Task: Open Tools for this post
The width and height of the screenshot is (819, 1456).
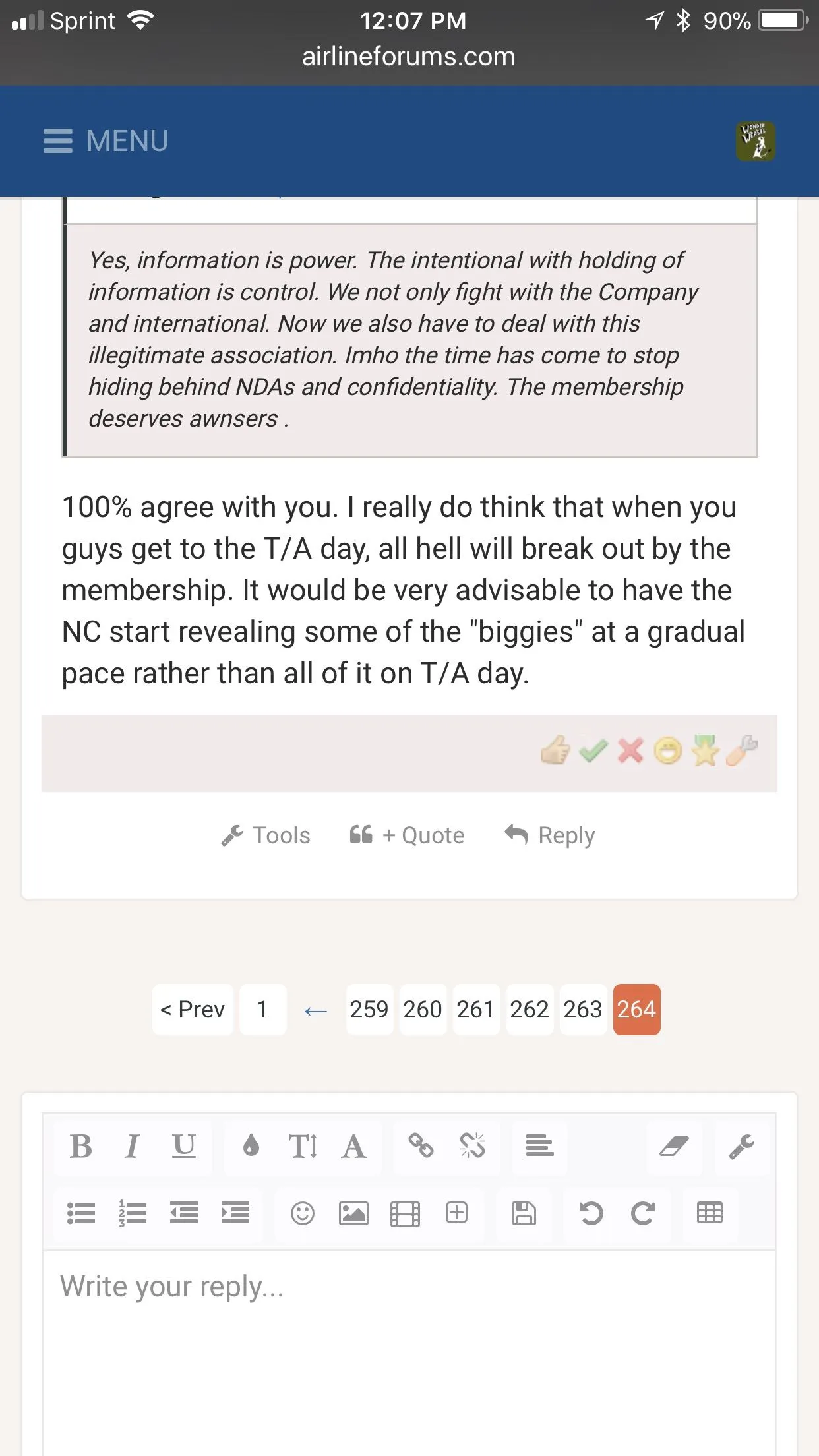Action: [x=266, y=835]
